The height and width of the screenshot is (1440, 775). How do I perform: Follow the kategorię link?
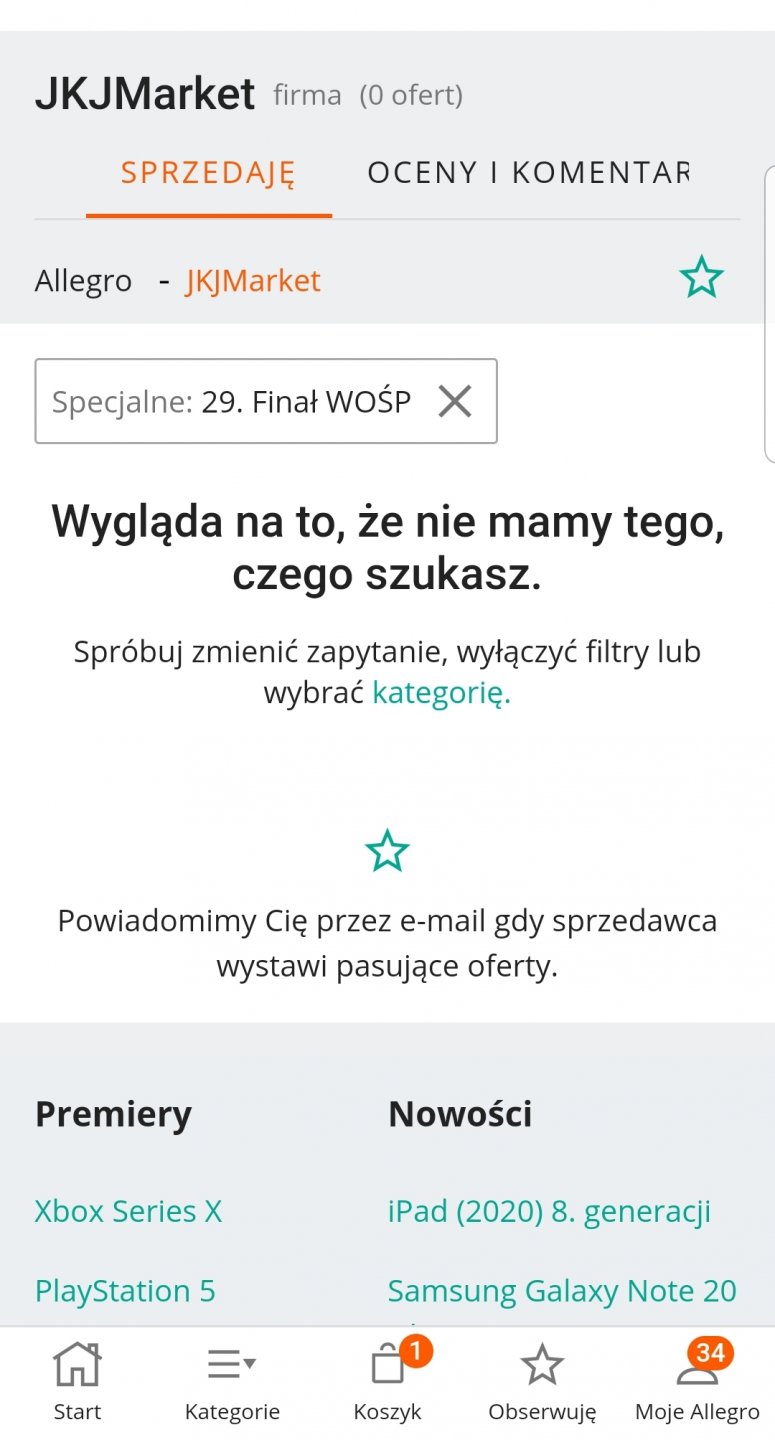click(x=441, y=693)
